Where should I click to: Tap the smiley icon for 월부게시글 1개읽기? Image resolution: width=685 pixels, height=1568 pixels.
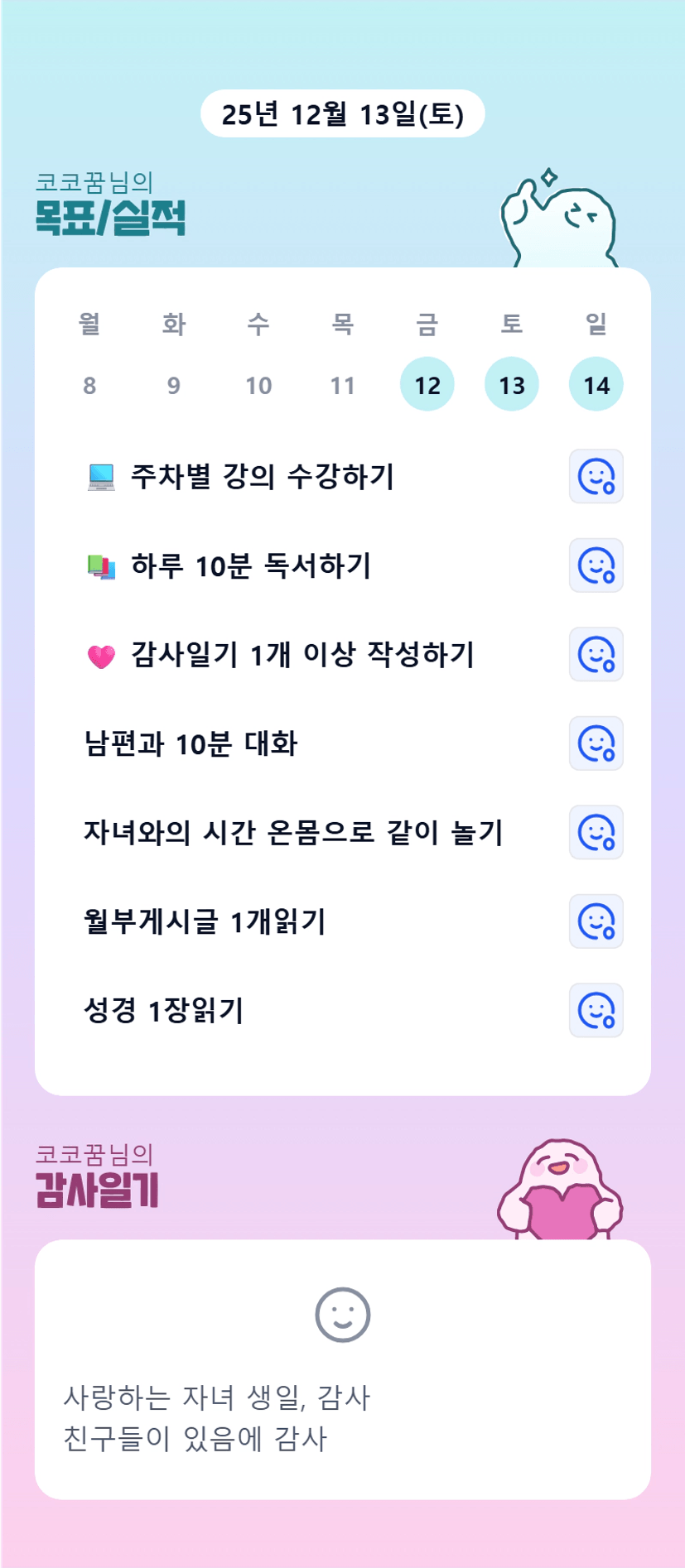[x=596, y=921]
